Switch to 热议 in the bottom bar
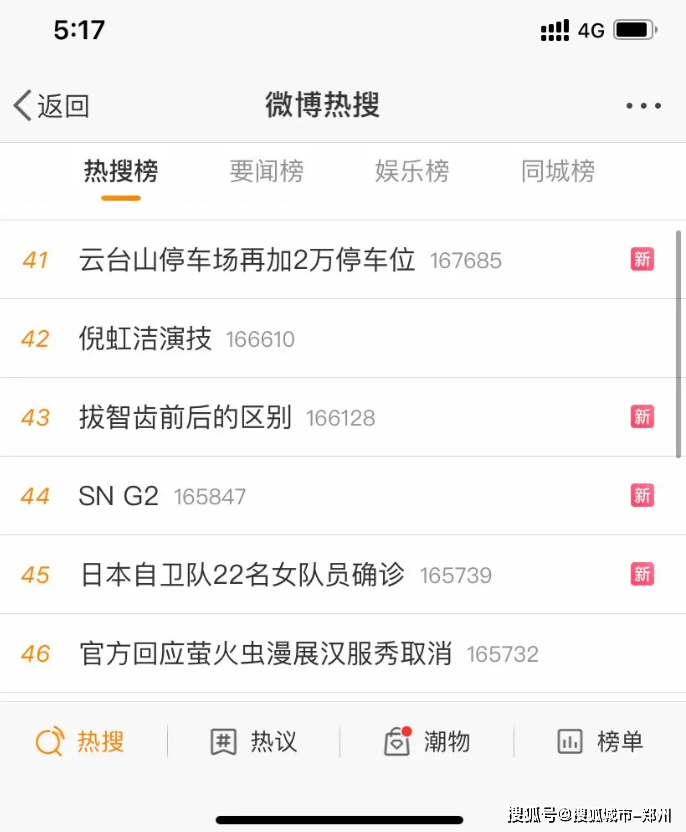Viewport: 686px width, 832px height. [x=254, y=742]
